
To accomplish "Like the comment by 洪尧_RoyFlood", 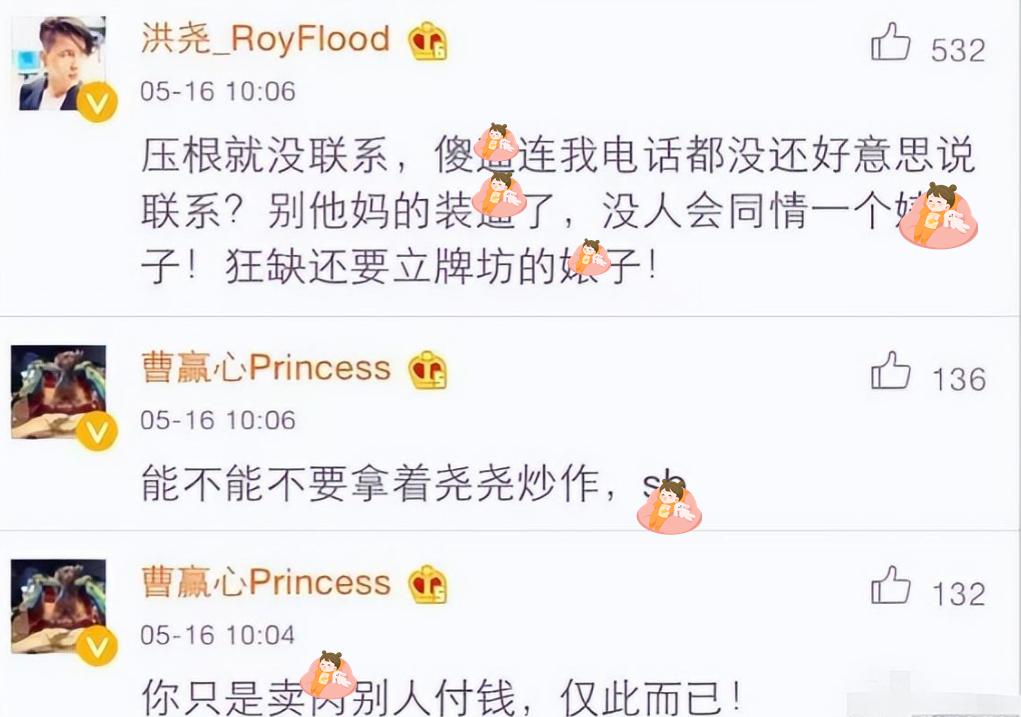I will [x=890, y=44].
